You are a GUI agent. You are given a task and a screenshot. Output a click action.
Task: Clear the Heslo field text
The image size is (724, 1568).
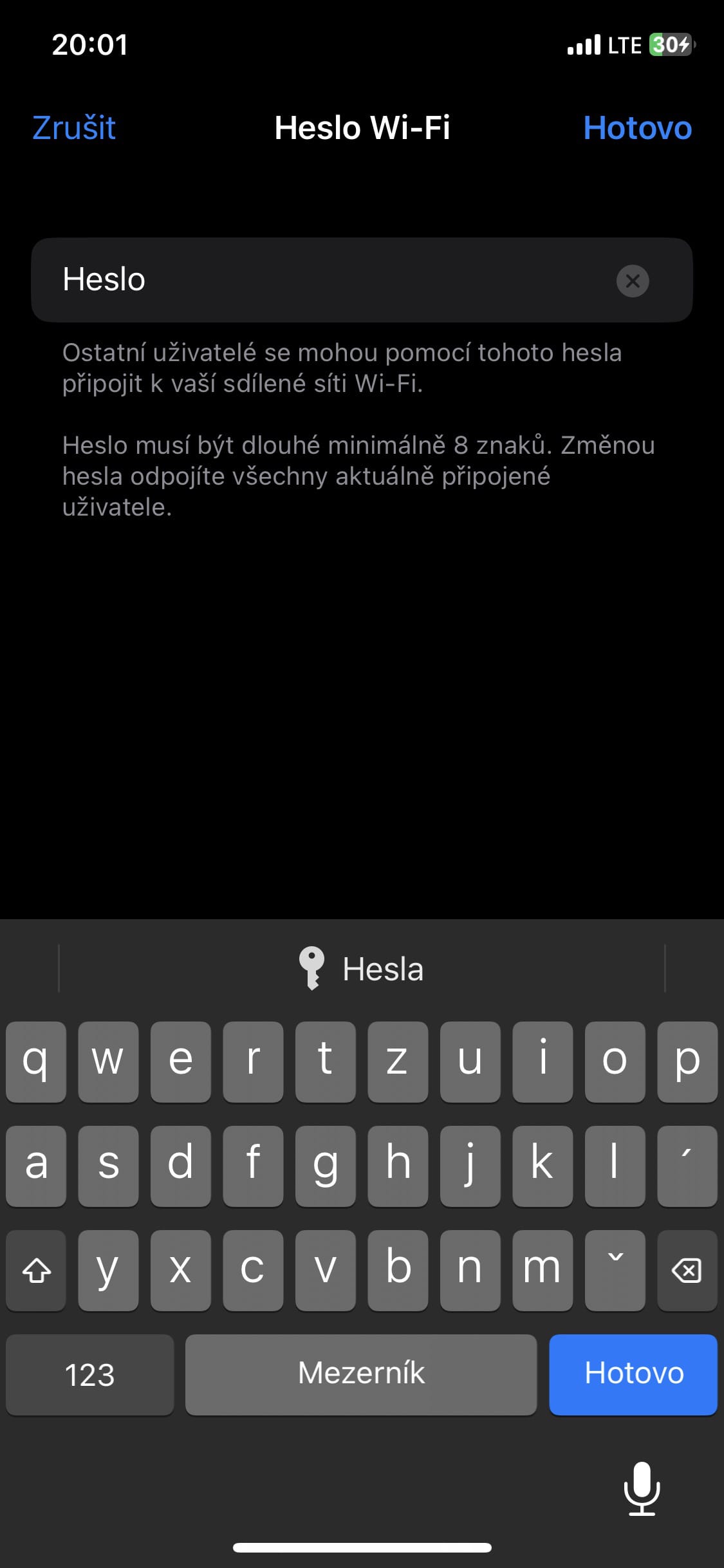click(633, 281)
